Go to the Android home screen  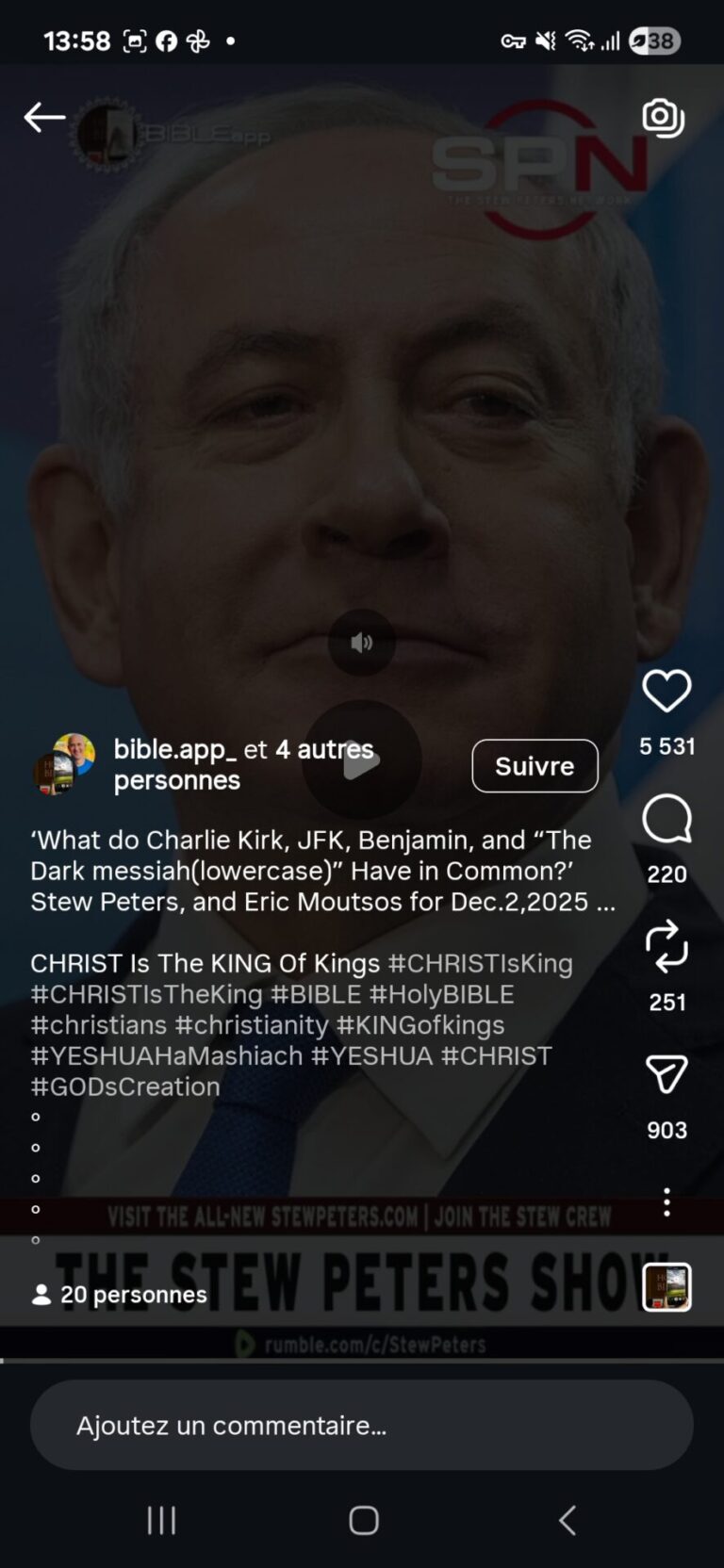coord(363,1520)
